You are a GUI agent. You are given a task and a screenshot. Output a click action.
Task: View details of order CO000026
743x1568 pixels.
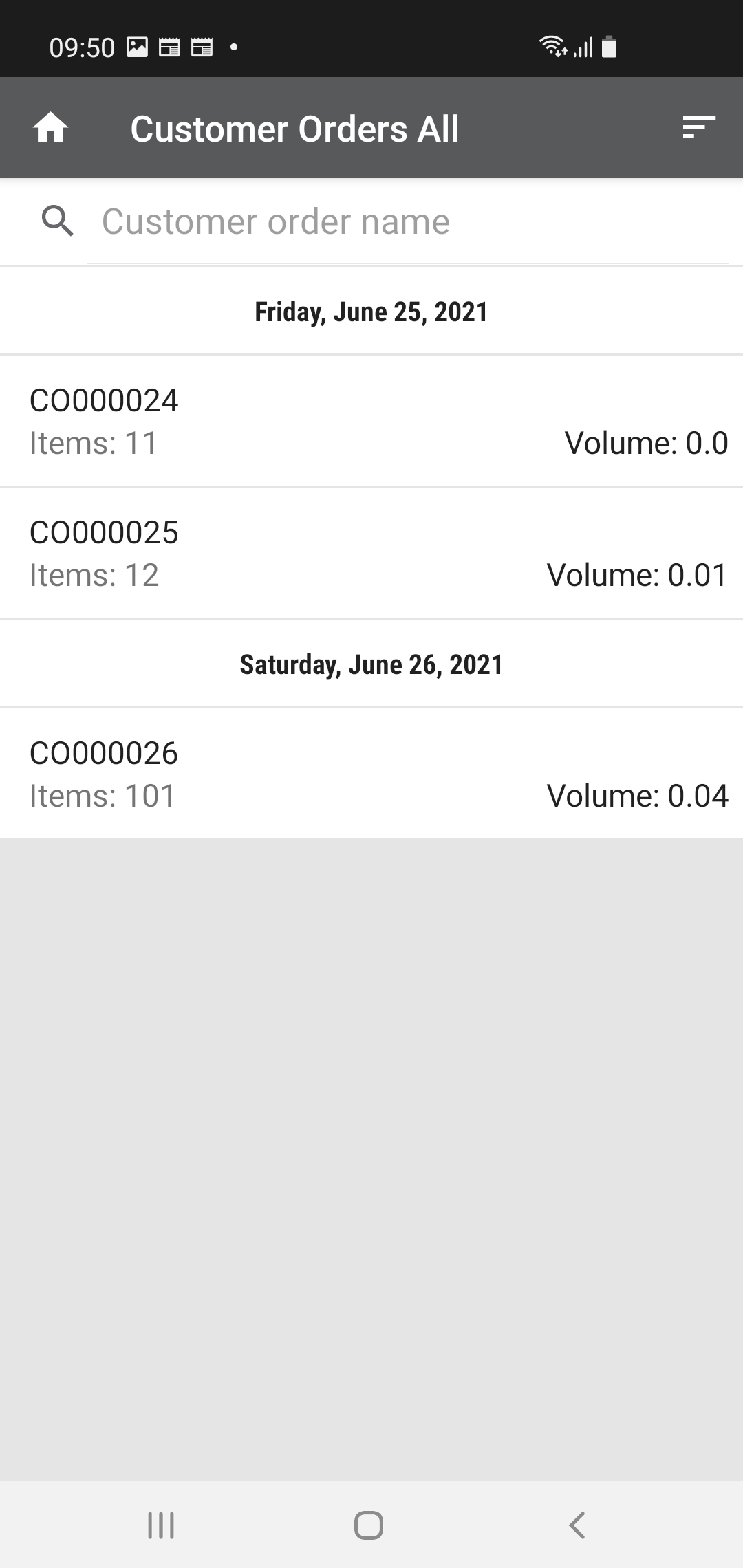tap(371, 774)
